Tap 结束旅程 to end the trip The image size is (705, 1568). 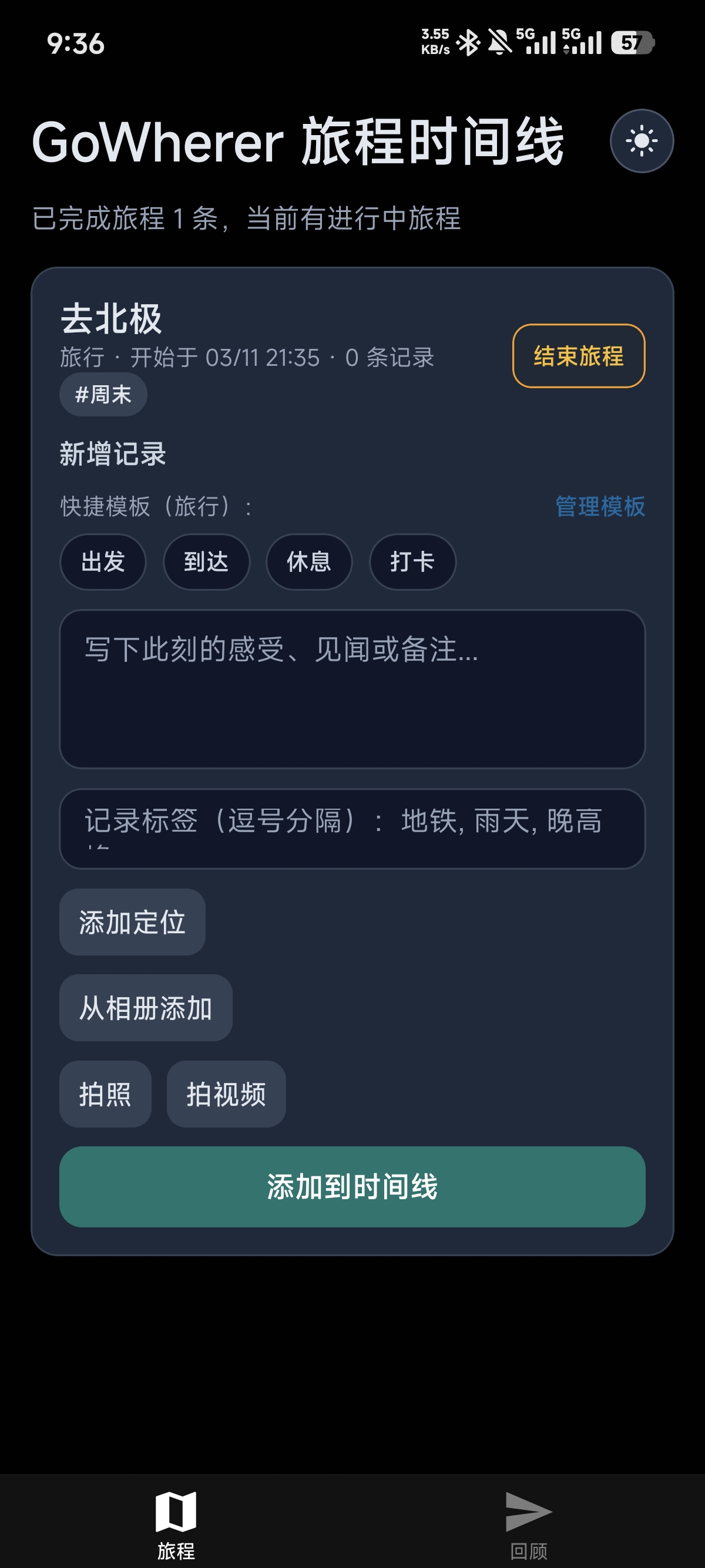(578, 355)
